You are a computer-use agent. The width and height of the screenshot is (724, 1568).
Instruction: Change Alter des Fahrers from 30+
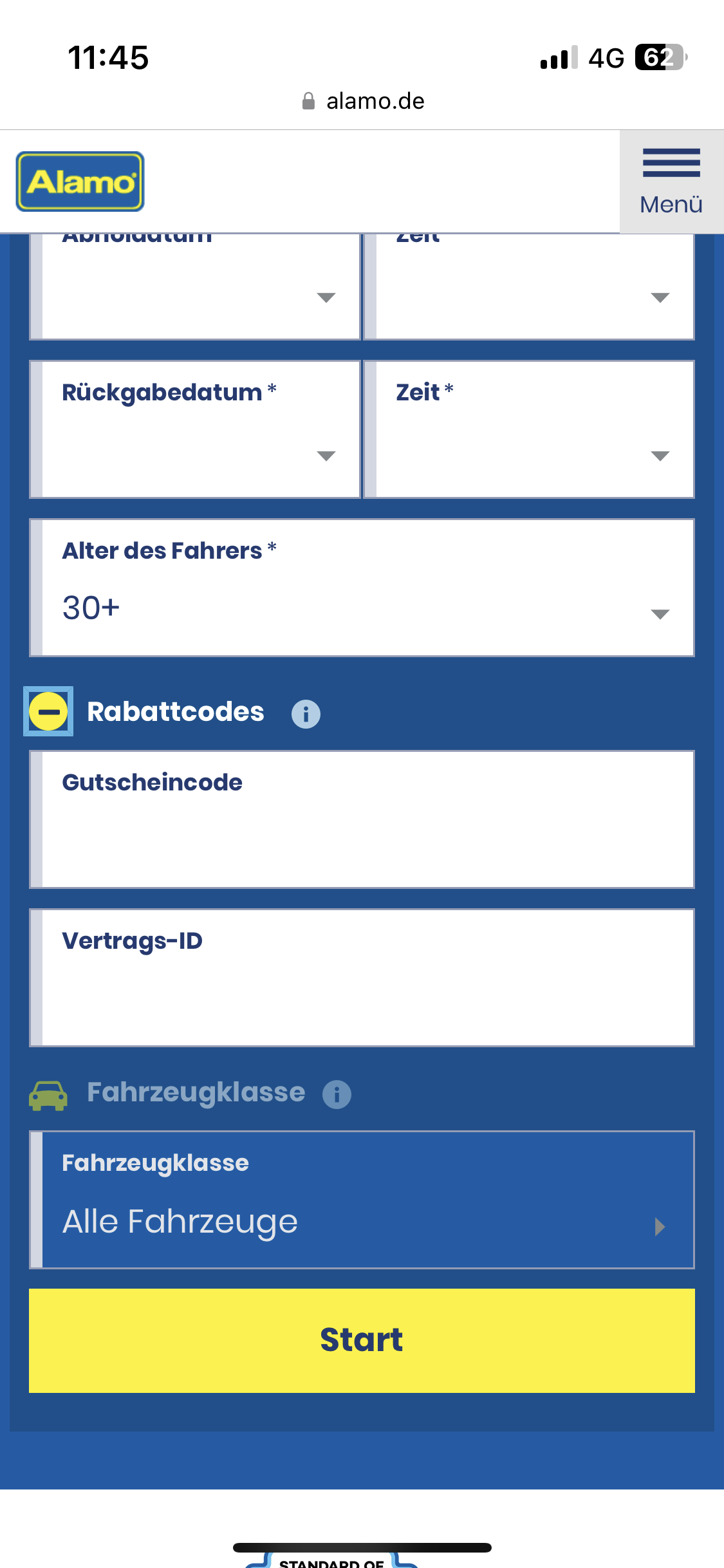[362, 588]
